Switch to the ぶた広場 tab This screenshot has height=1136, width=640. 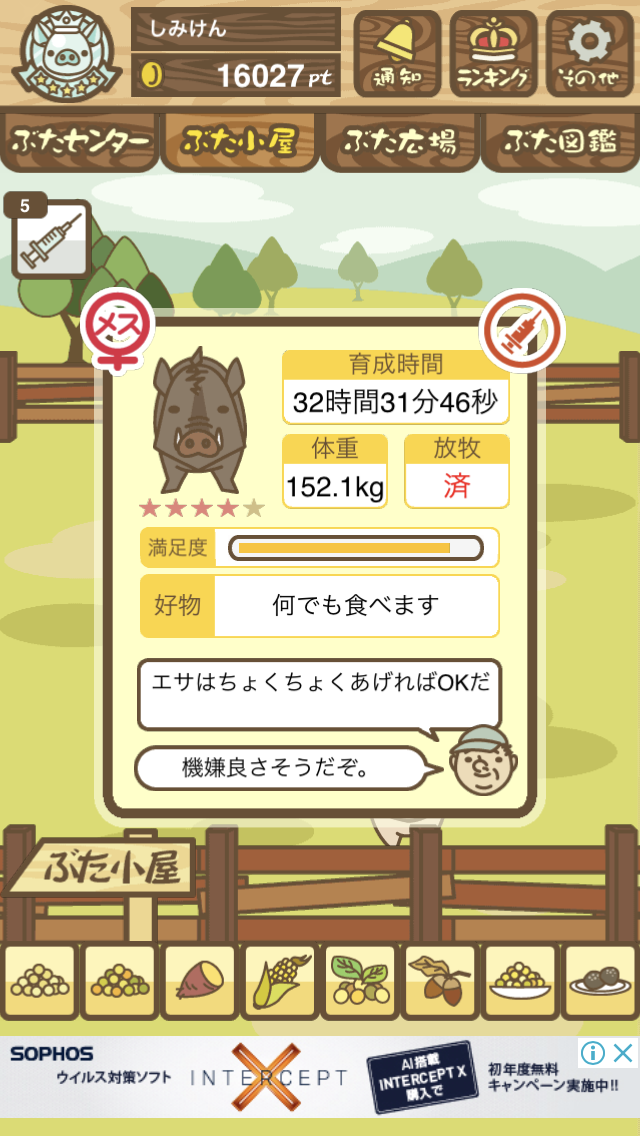pyautogui.click(x=399, y=142)
